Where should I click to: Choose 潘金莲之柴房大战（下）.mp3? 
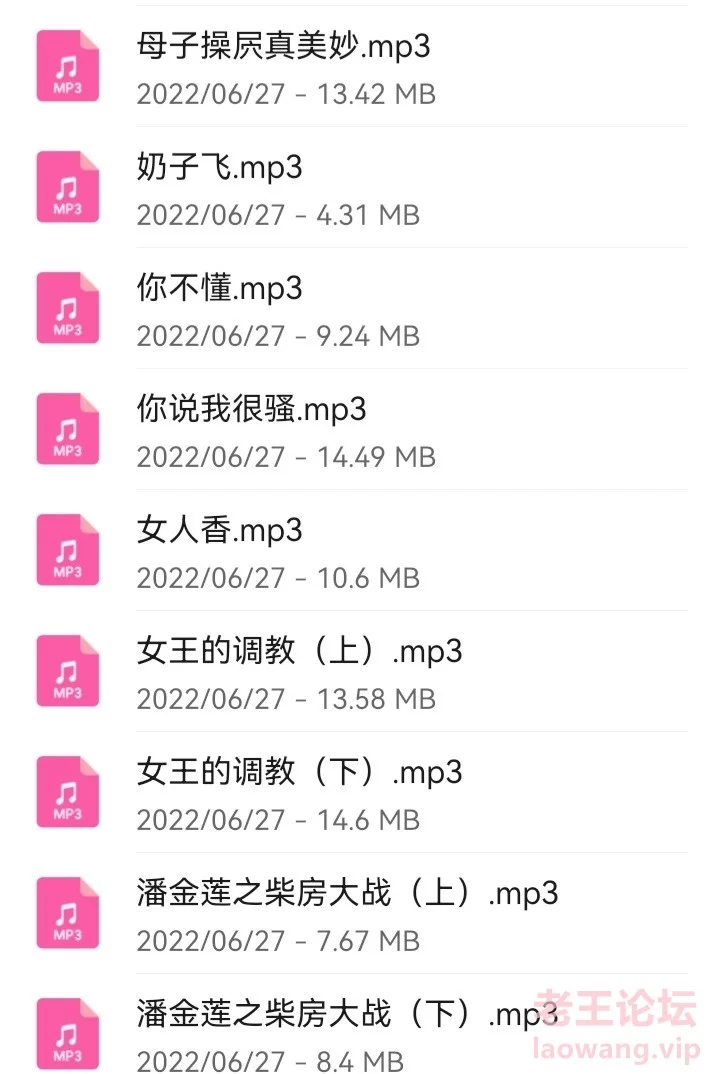point(347,1015)
